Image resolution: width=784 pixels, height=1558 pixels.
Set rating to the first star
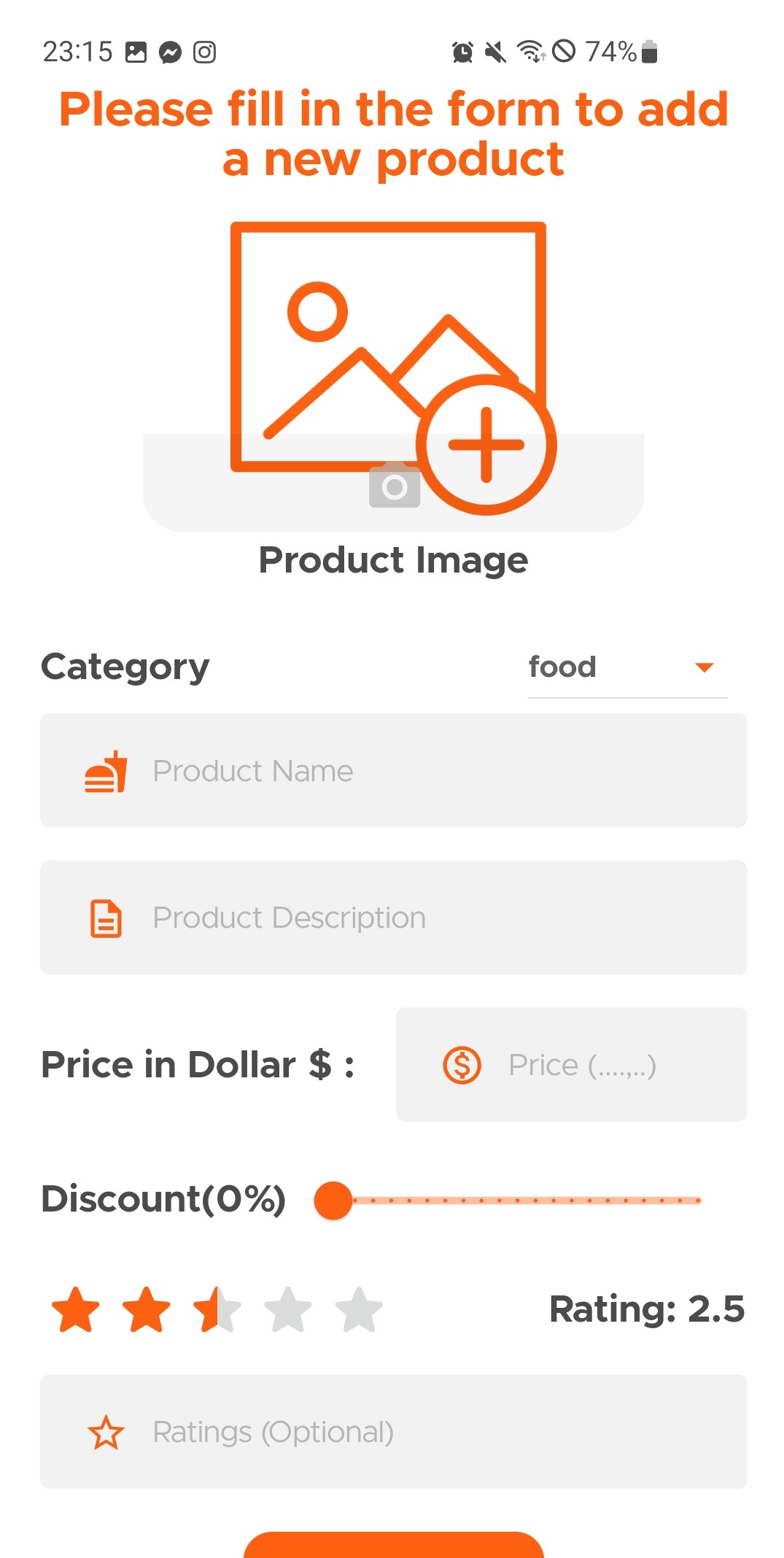(x=76, y=1310)
